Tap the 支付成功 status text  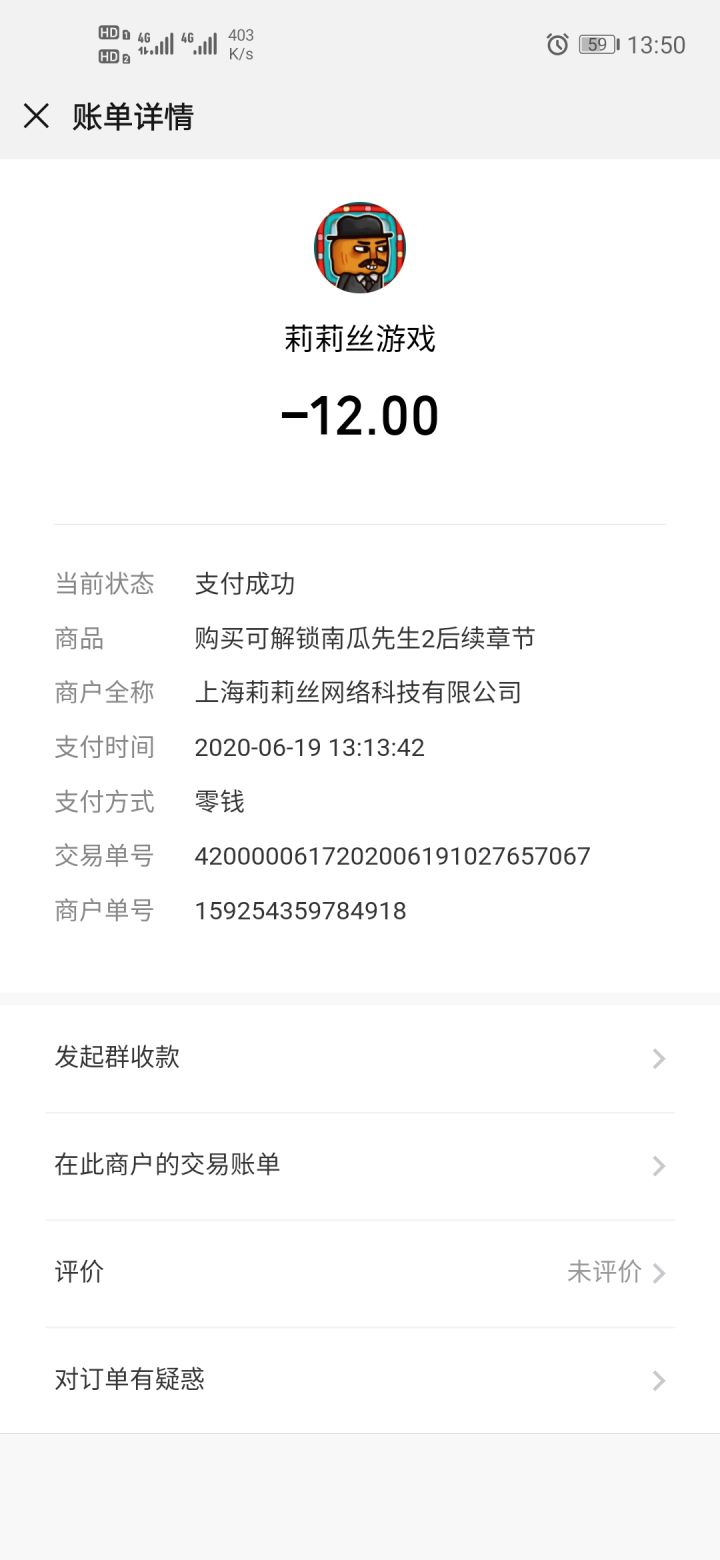(x=243, y=583)
